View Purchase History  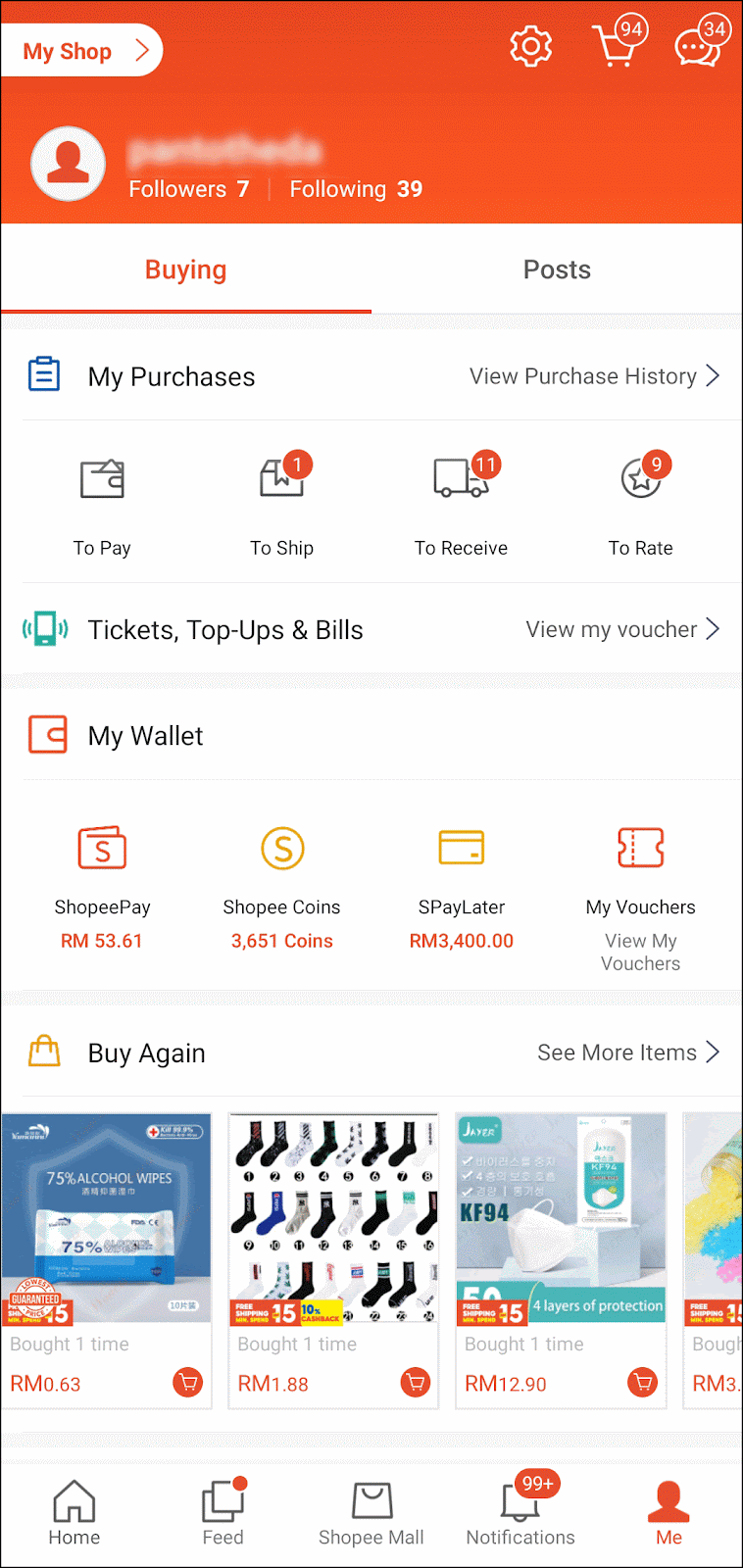[594, 376]
